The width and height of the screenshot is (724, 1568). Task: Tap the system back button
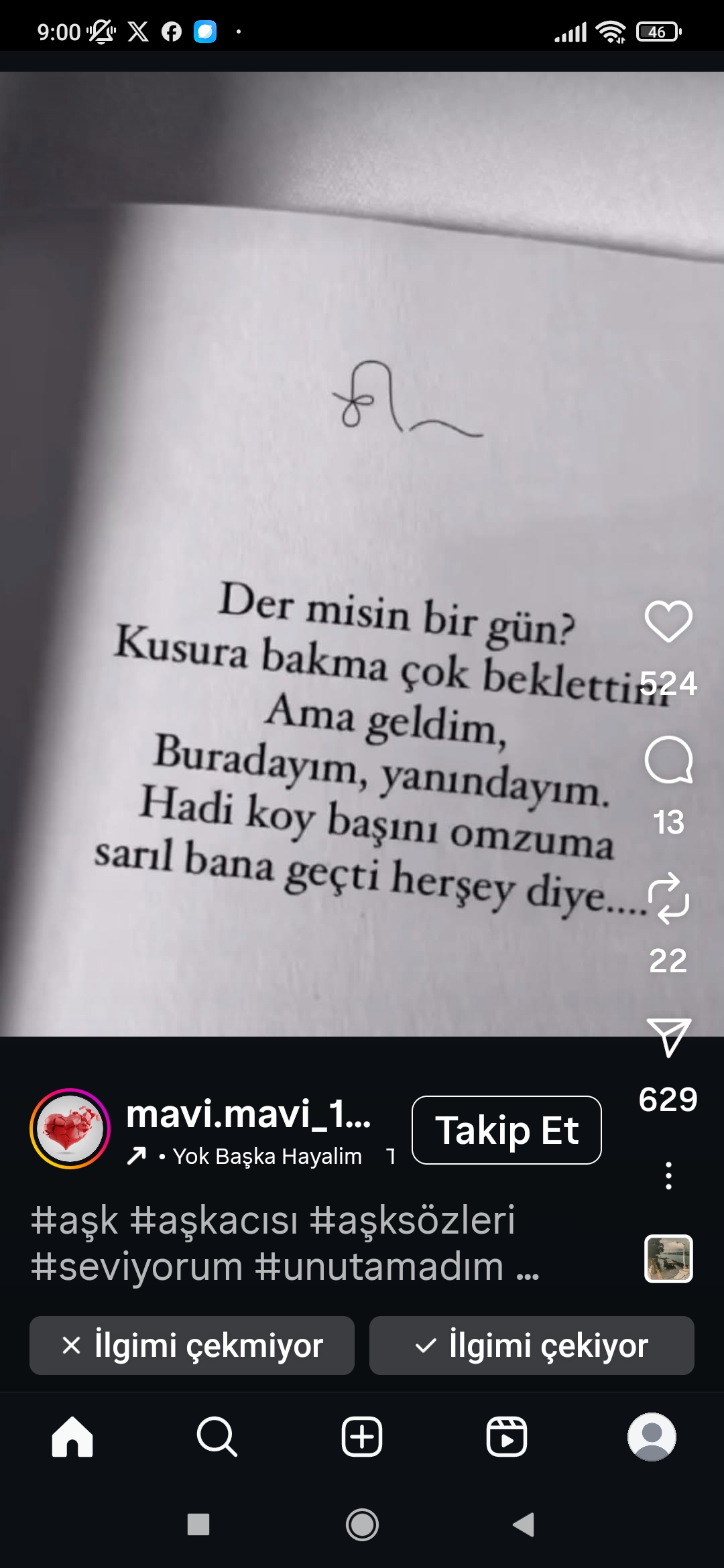(x=524, y=1524)
